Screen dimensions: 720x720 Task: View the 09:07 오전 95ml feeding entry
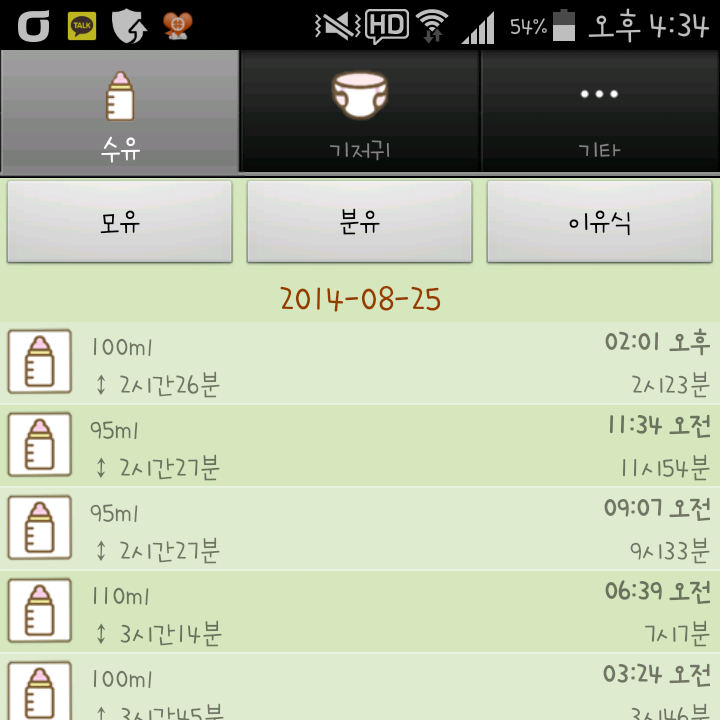(x=360, y=529)
